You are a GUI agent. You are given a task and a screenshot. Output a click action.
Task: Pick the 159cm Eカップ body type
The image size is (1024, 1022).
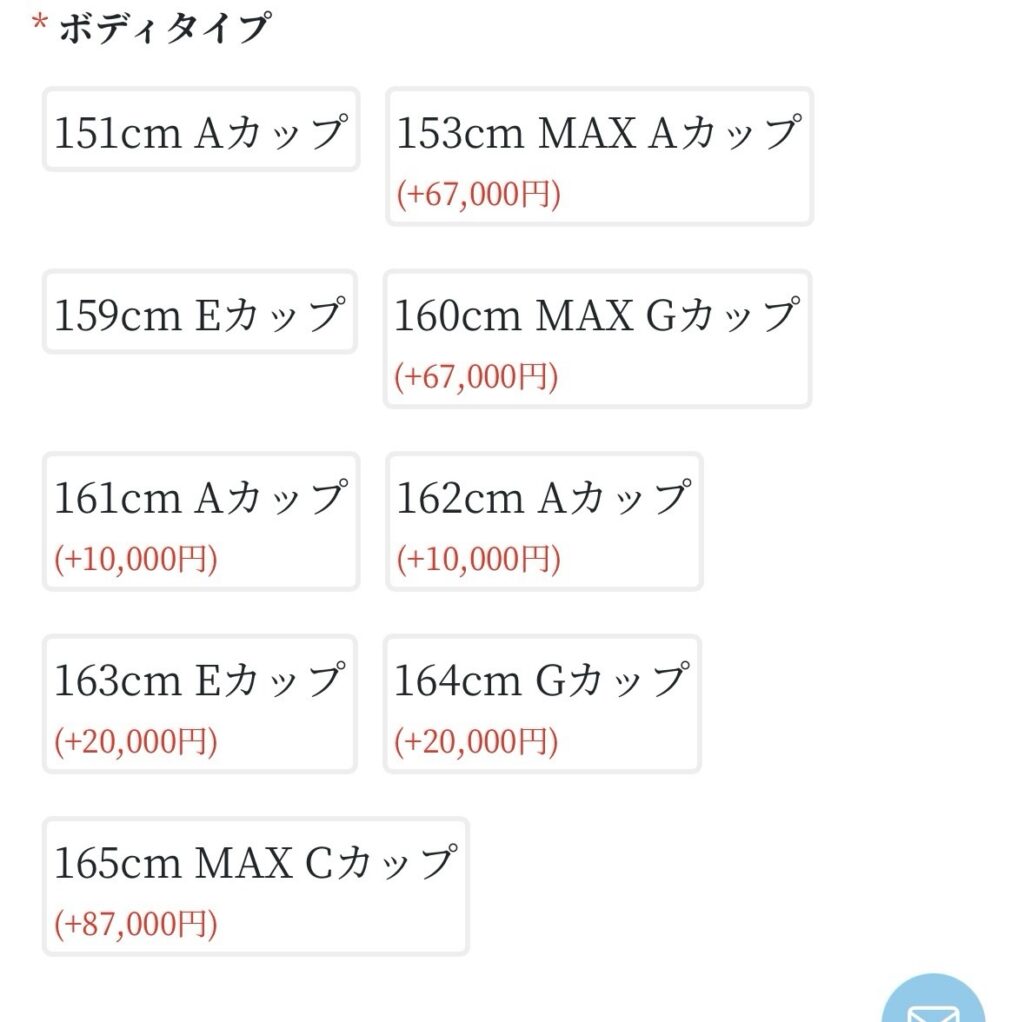[199, 312]
